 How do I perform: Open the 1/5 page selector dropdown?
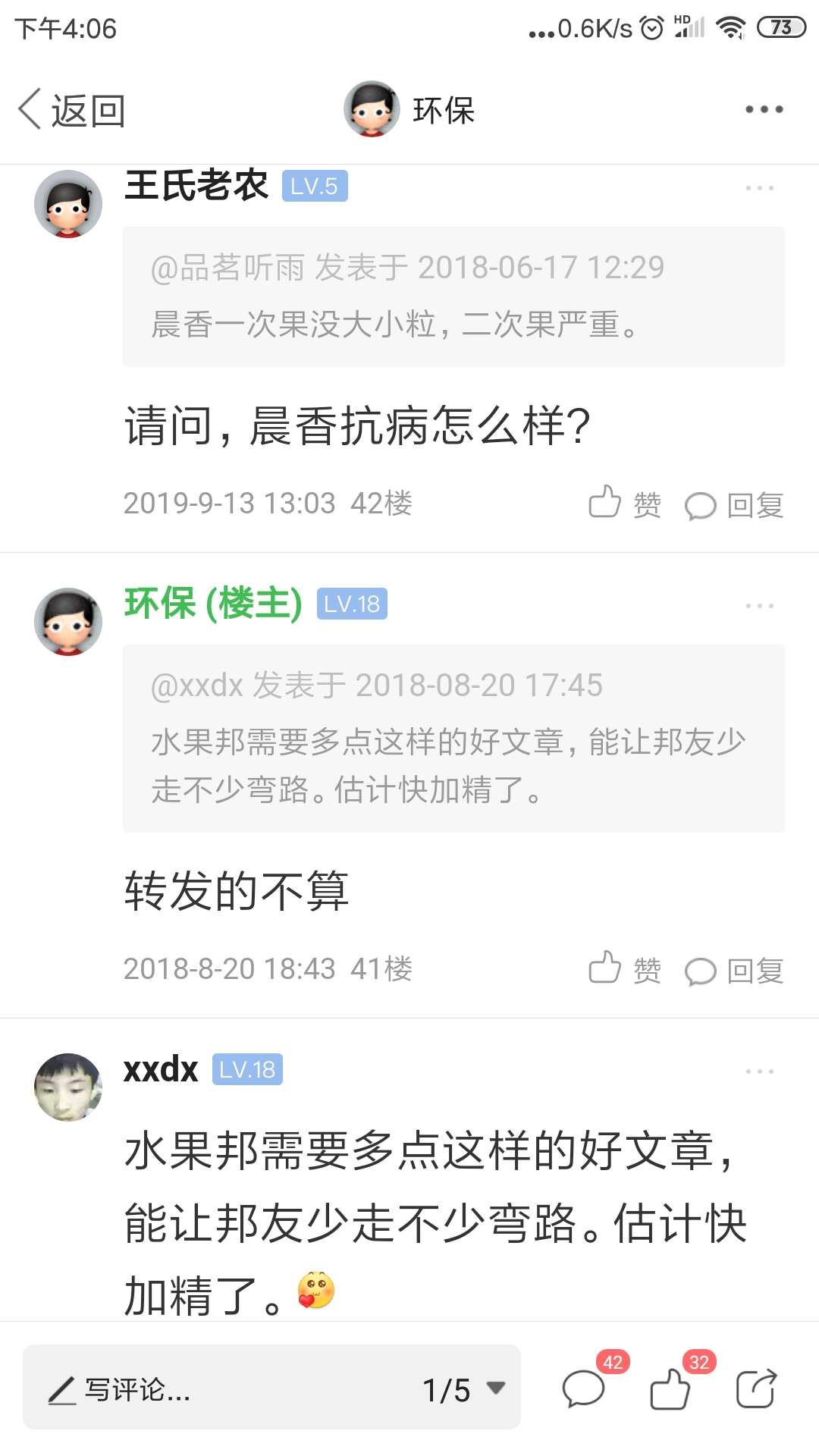[x=463, y=1389]
